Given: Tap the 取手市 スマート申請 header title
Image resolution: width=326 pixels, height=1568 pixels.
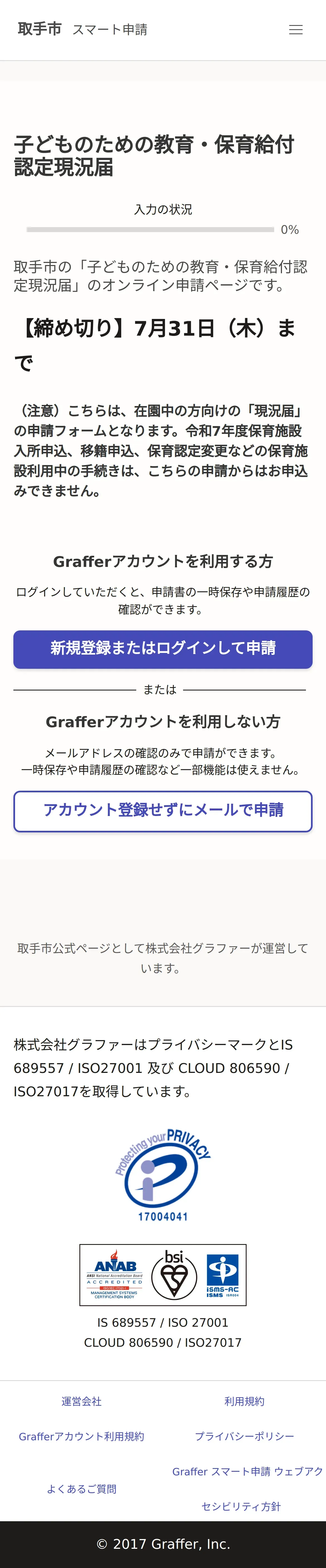Looking at the screenshot, I should coord(82,29).
